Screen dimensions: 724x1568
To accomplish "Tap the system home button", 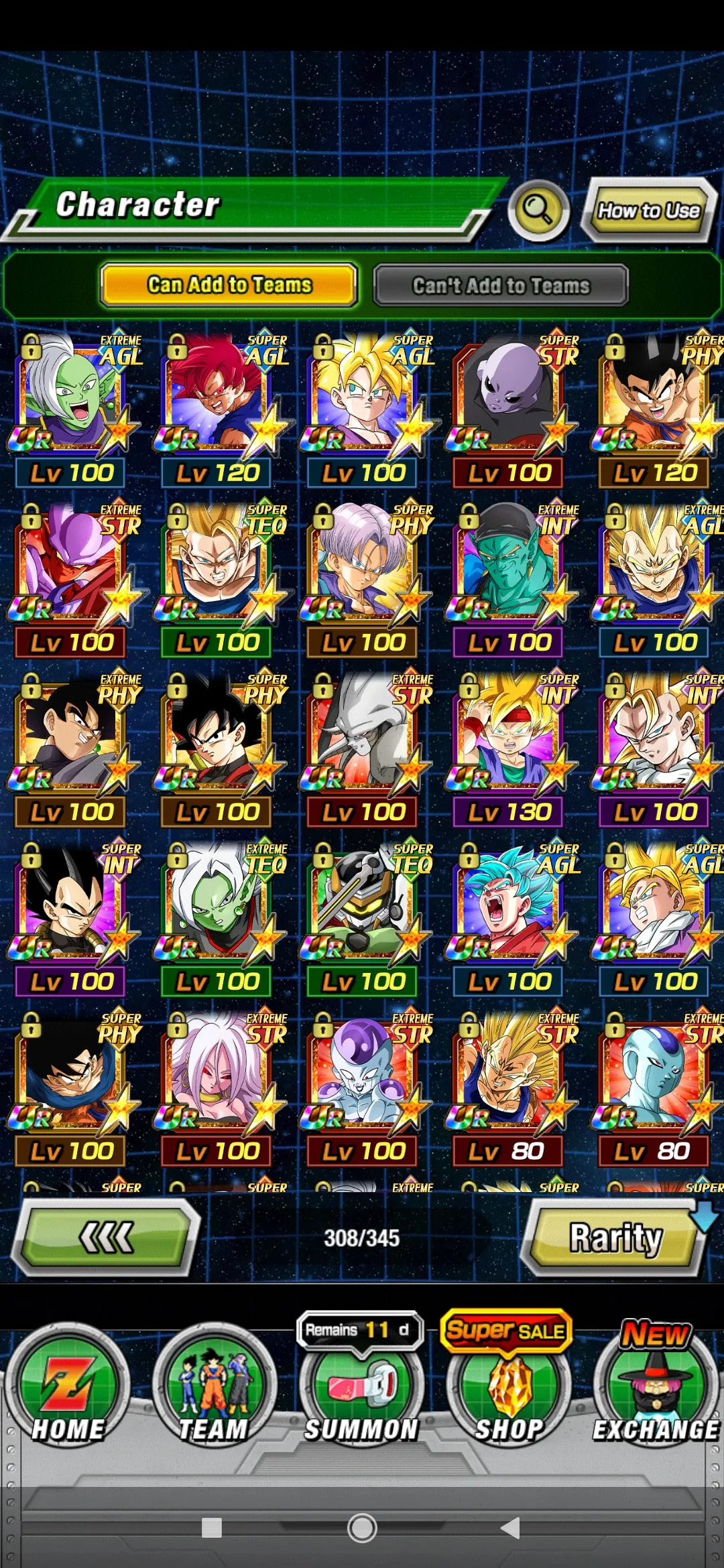I will point(362,1528).
